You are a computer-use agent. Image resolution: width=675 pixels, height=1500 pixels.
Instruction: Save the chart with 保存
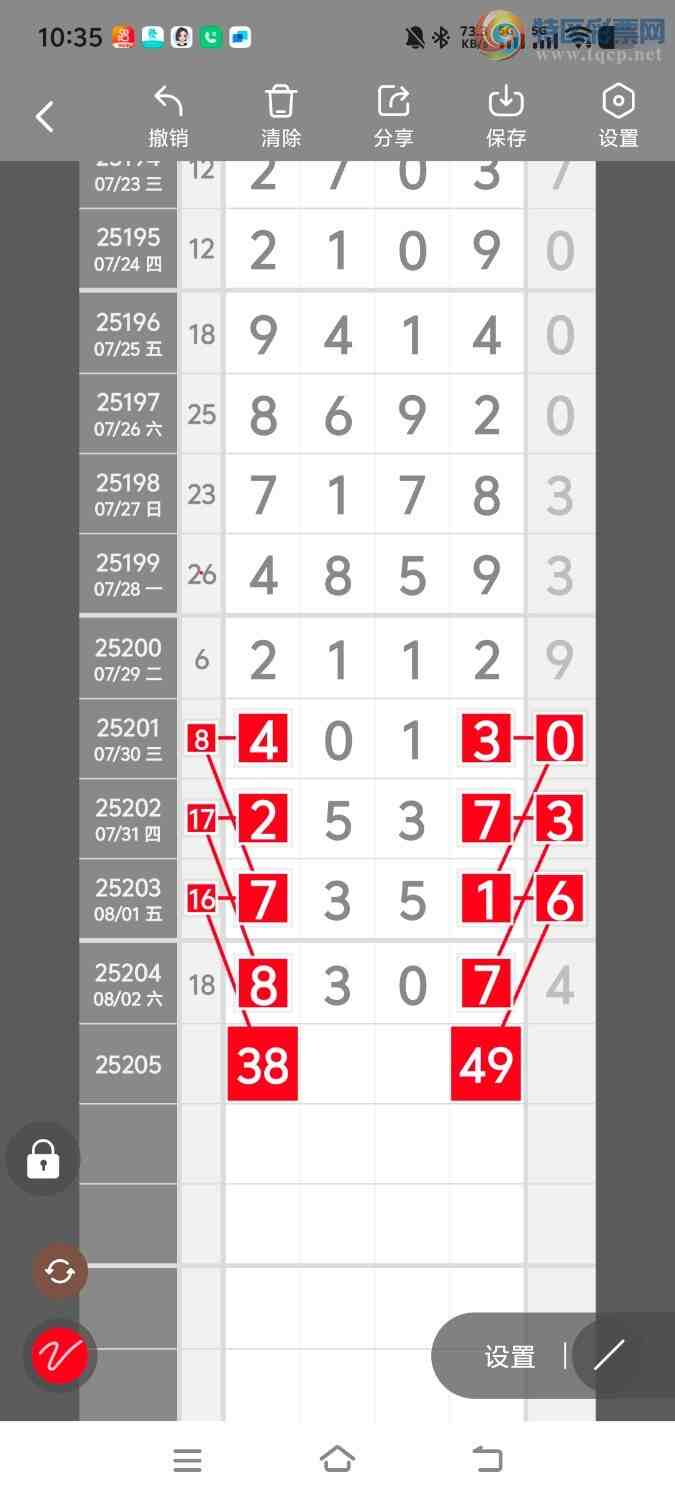pos(506,117)
